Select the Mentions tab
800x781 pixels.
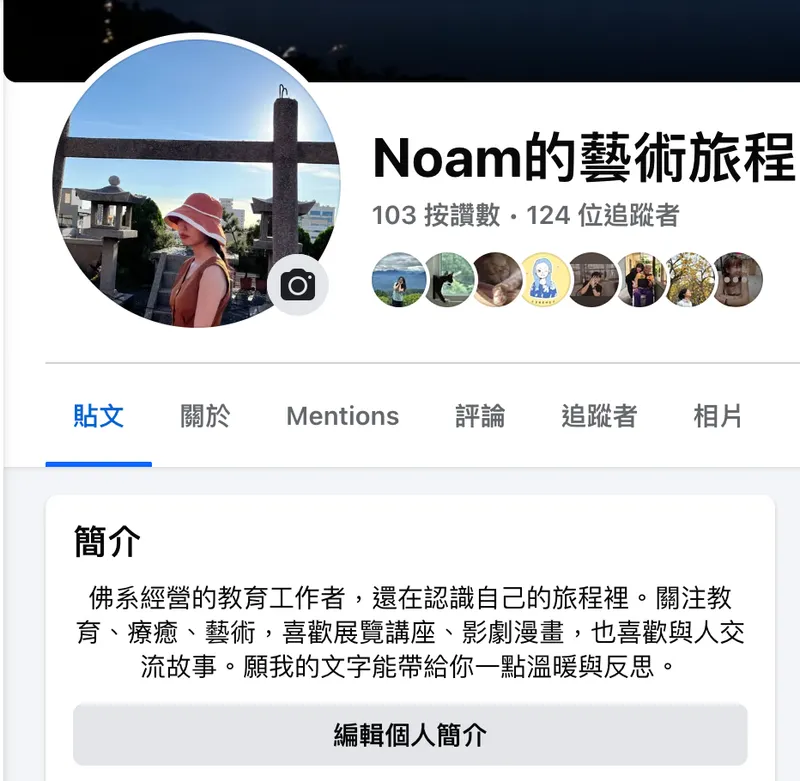(x=342, y=416)
